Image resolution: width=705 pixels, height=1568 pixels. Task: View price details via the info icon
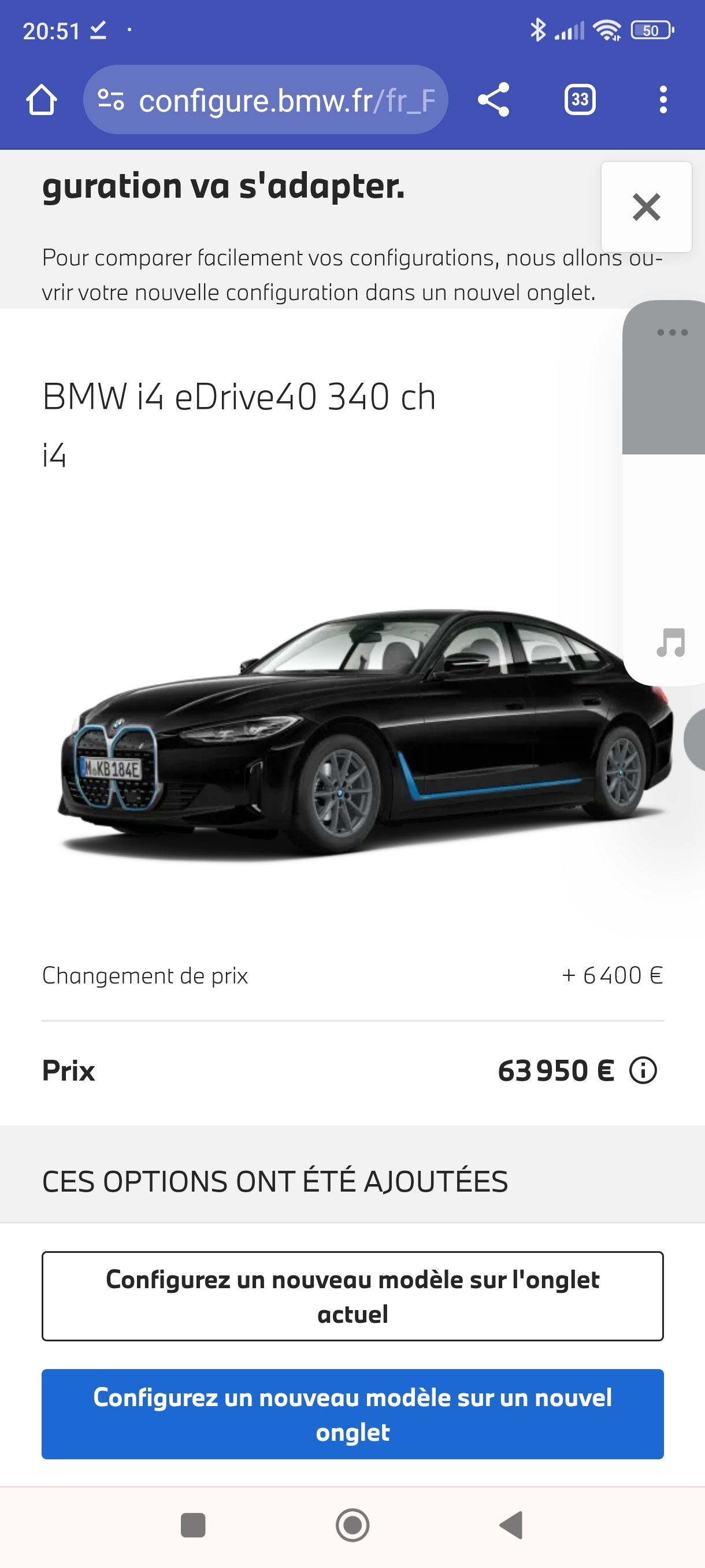point(643,1071)
